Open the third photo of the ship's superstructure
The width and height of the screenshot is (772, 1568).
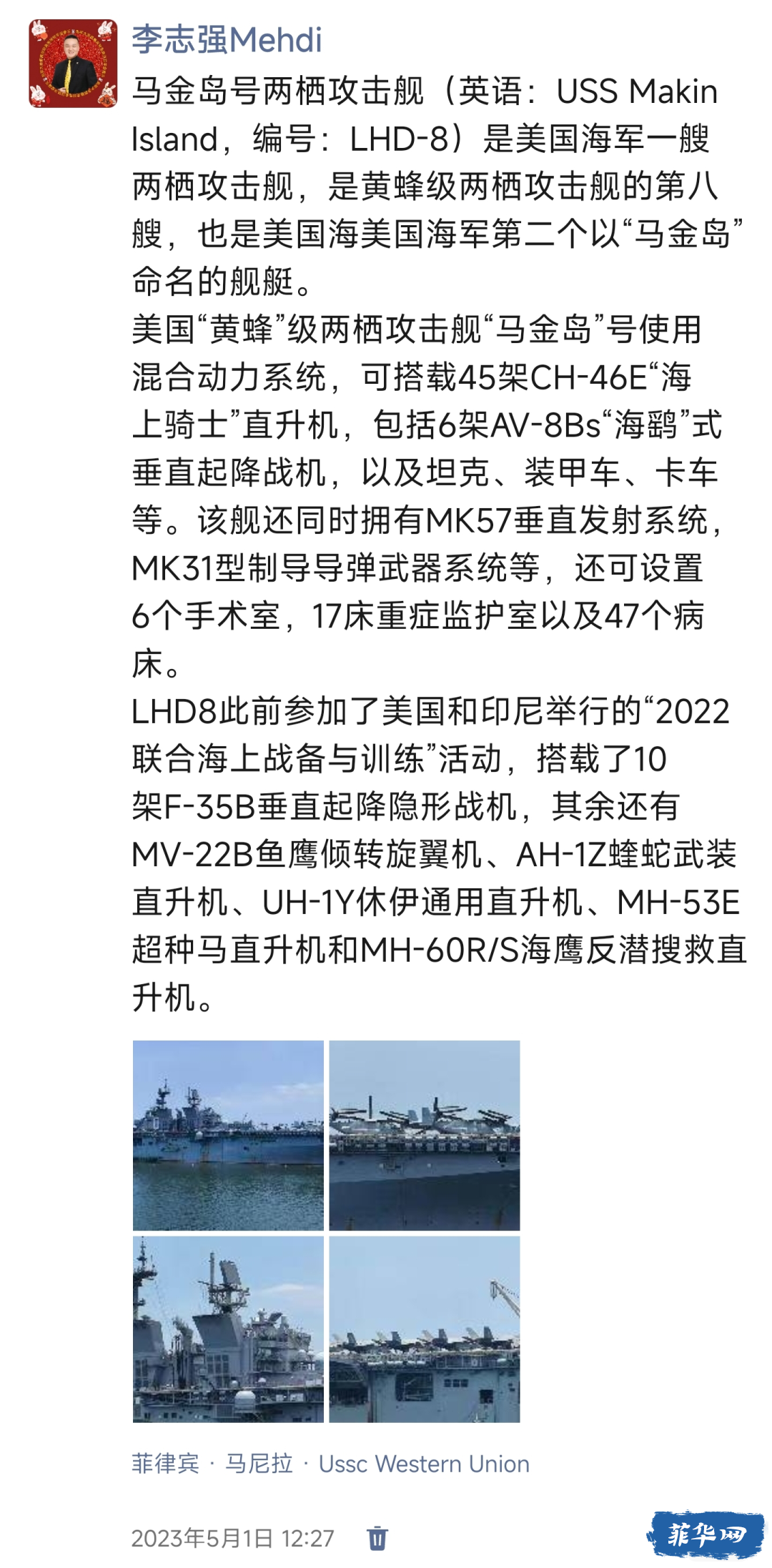(228, 1329)
